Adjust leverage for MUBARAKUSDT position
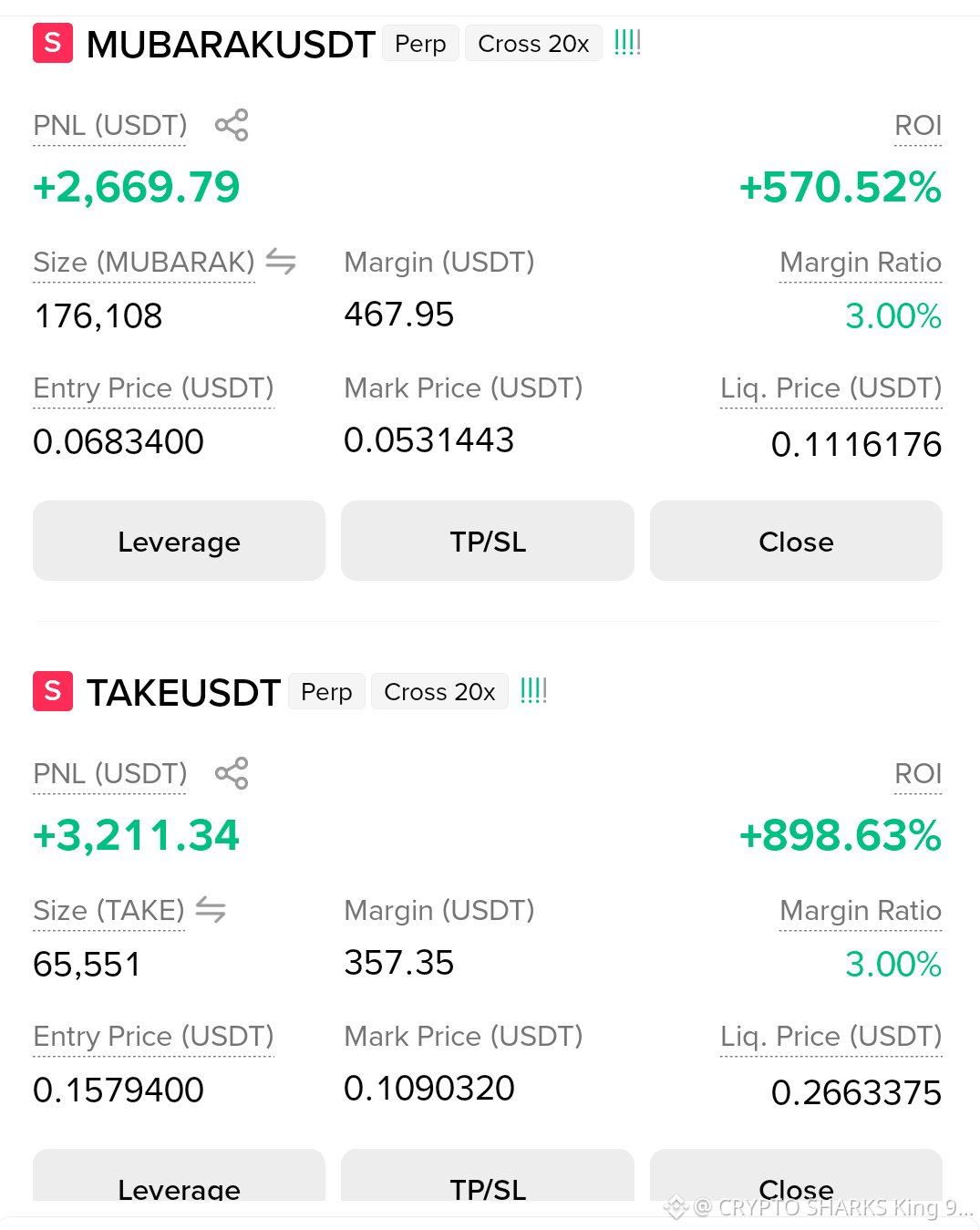 tap(179, 541)
